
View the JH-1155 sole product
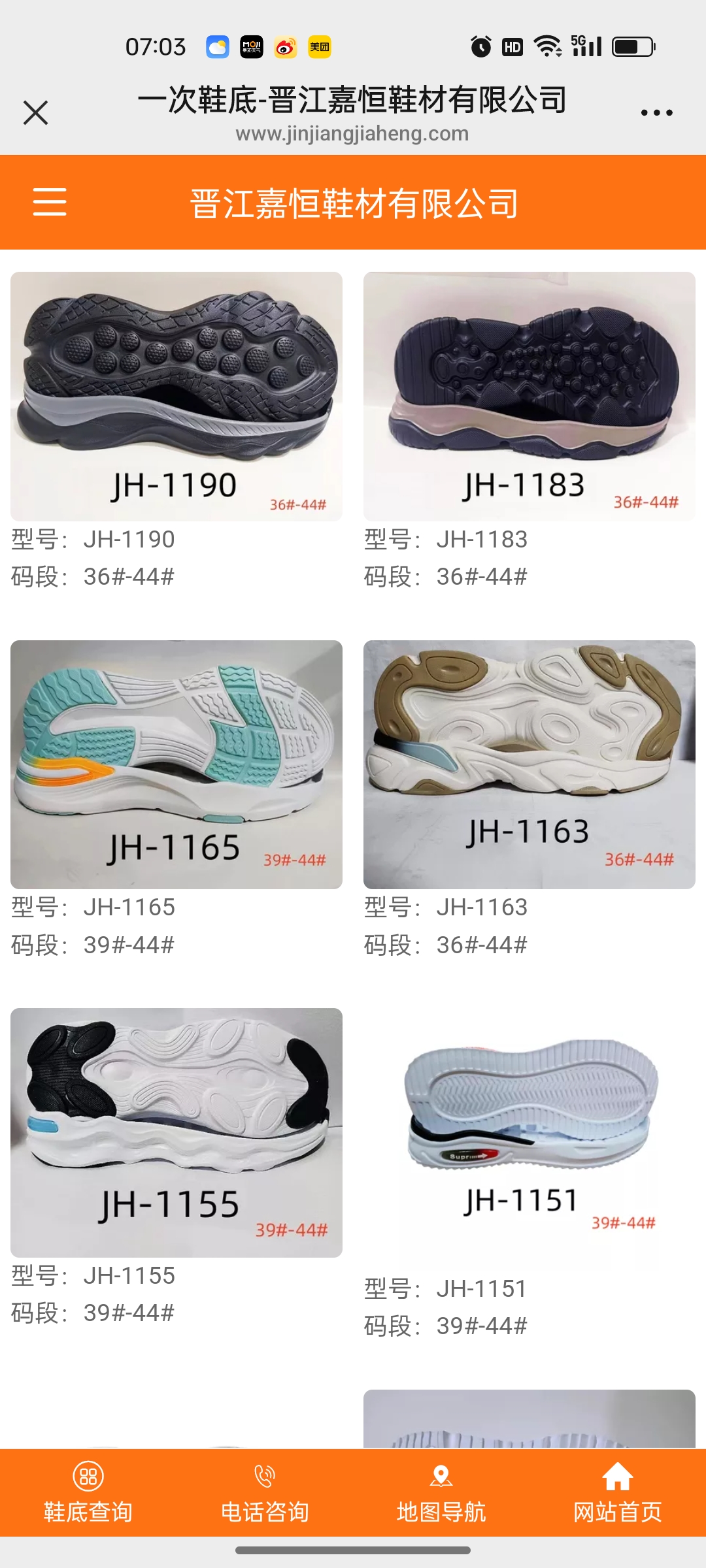(176, 1132)
